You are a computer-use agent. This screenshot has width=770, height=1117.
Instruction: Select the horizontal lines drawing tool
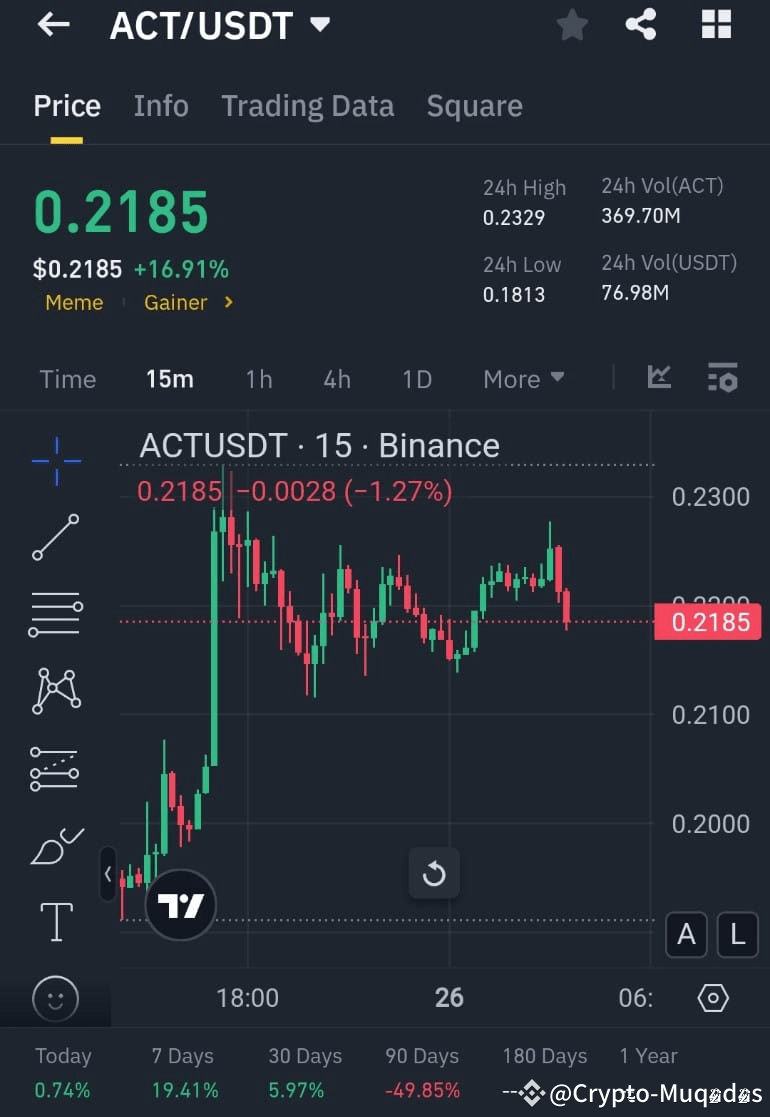(54, 614)
